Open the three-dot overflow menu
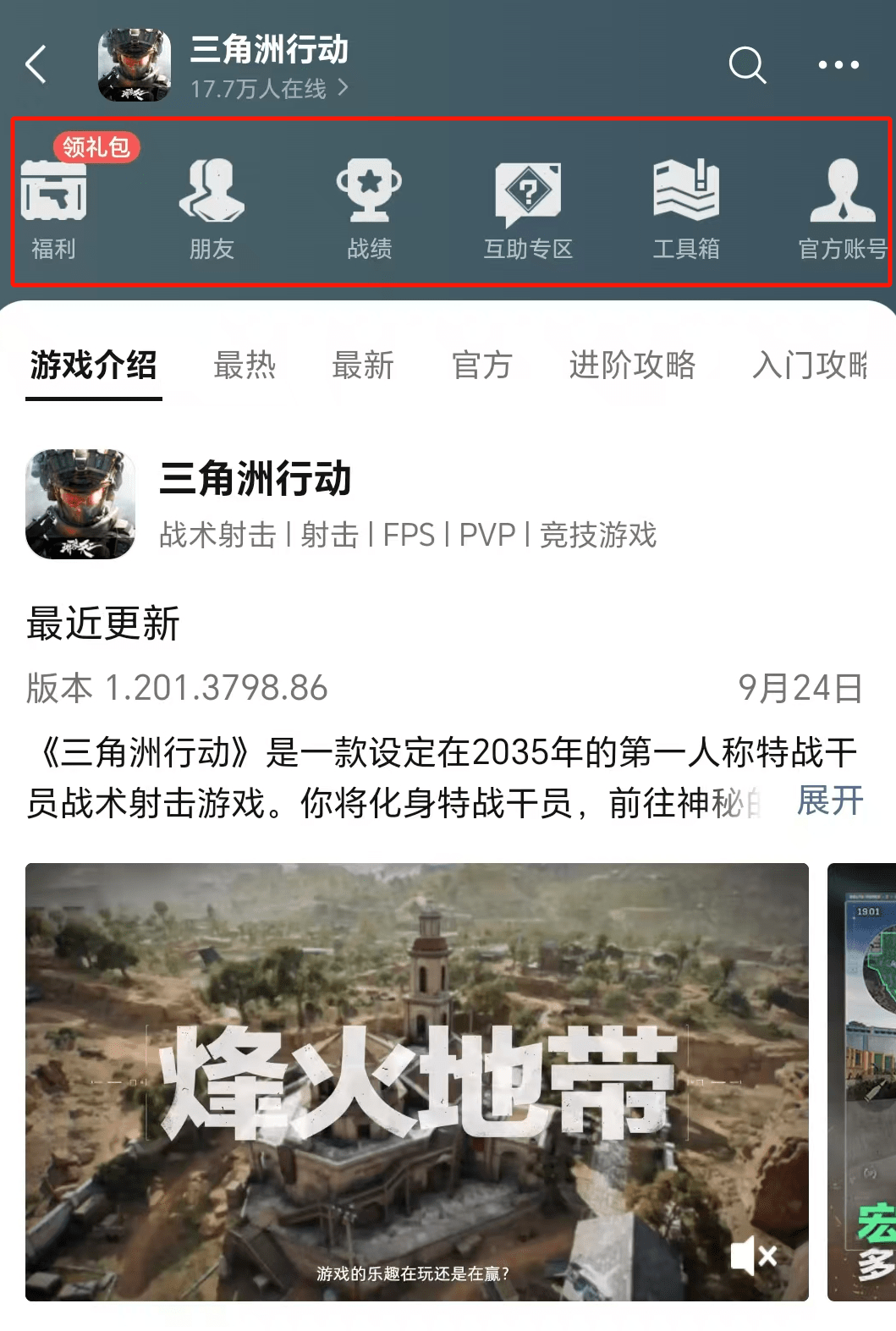896x1331 pixels. coord(838,64)
